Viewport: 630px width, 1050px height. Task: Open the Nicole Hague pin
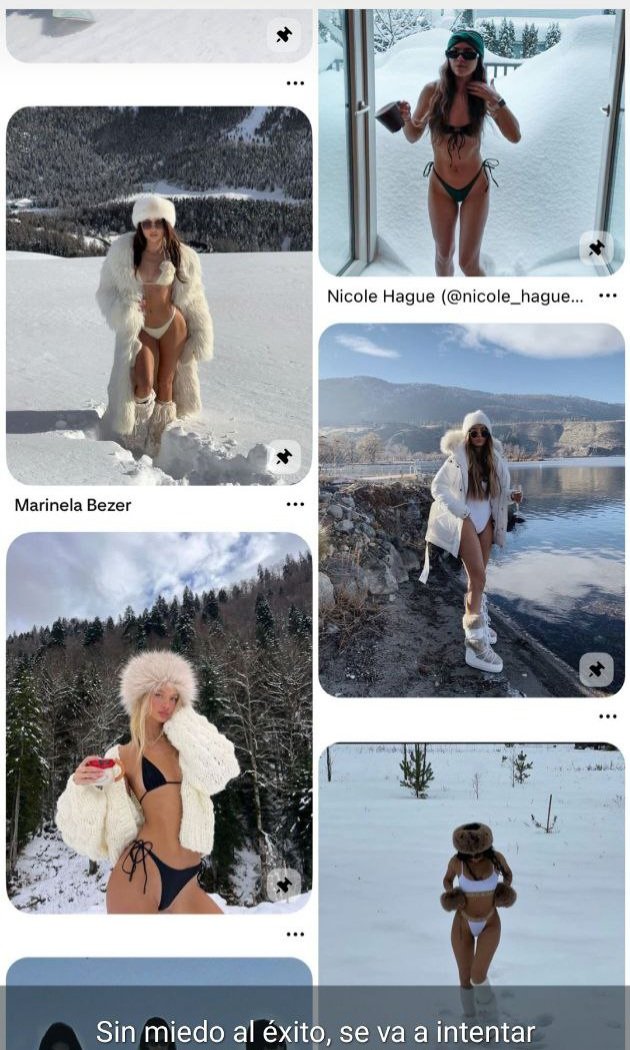tap(471, 140)
